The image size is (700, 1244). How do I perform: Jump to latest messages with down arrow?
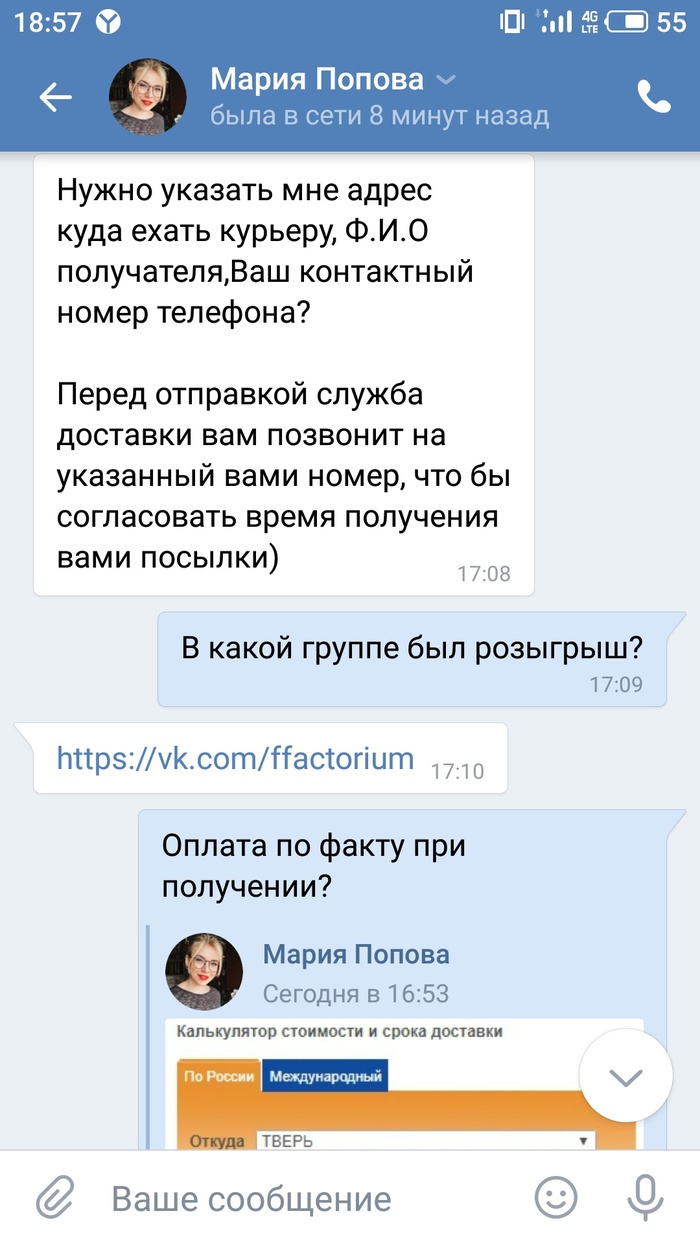click(626, 1076)
